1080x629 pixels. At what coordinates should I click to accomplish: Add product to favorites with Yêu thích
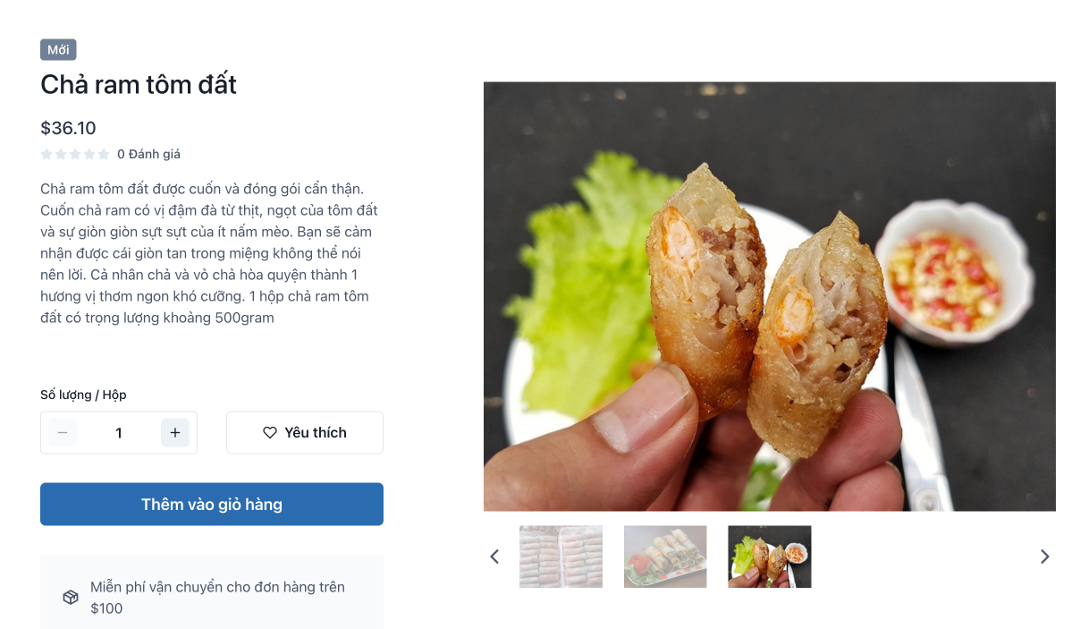pos(304,433)
